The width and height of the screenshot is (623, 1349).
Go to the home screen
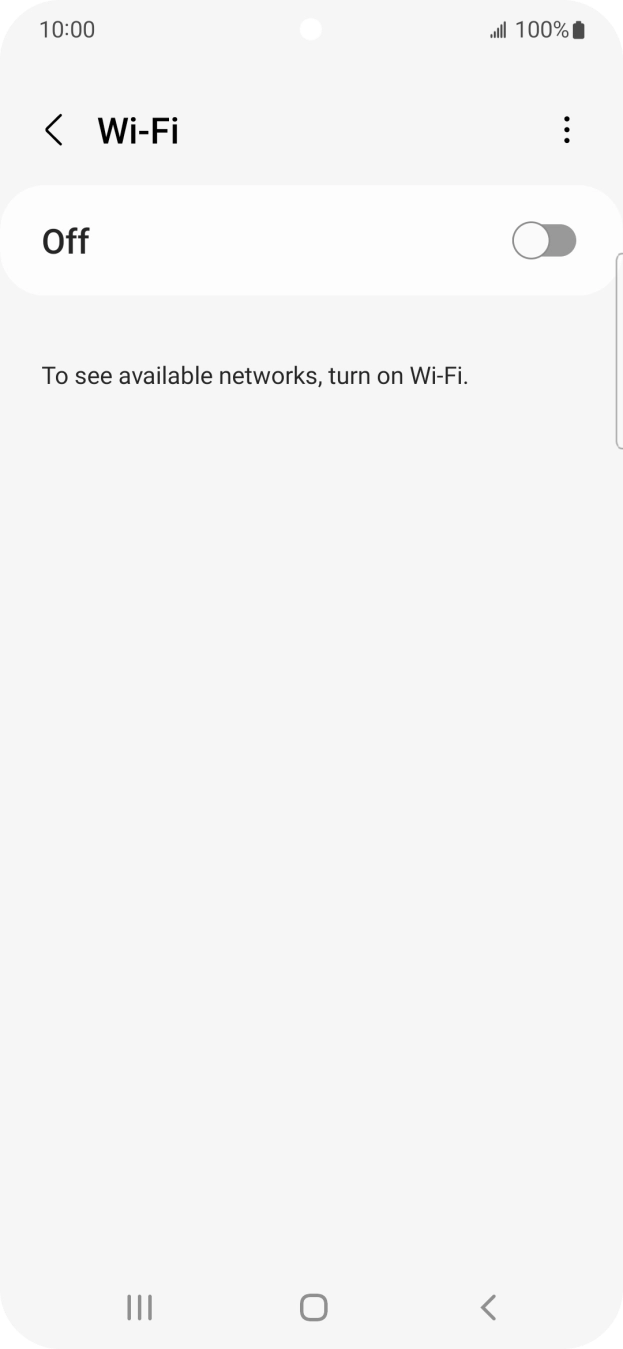tap(313, 1307)
